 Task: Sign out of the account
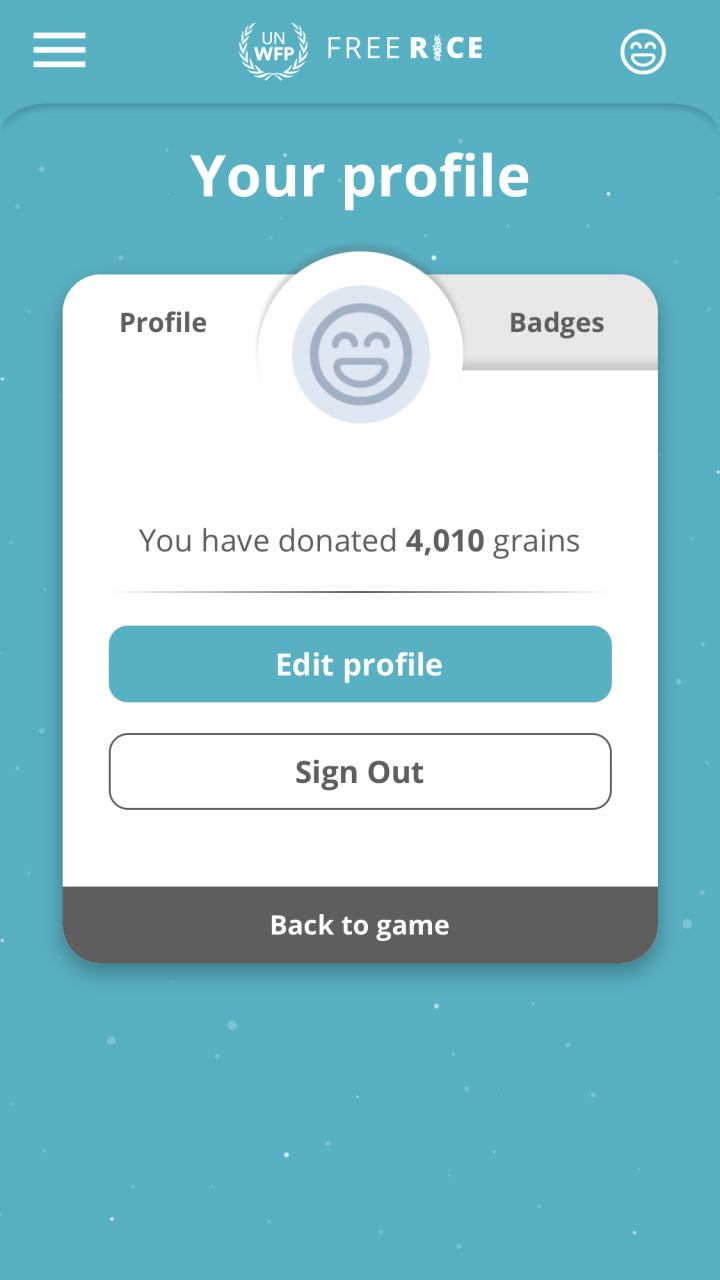pos(360,772)
